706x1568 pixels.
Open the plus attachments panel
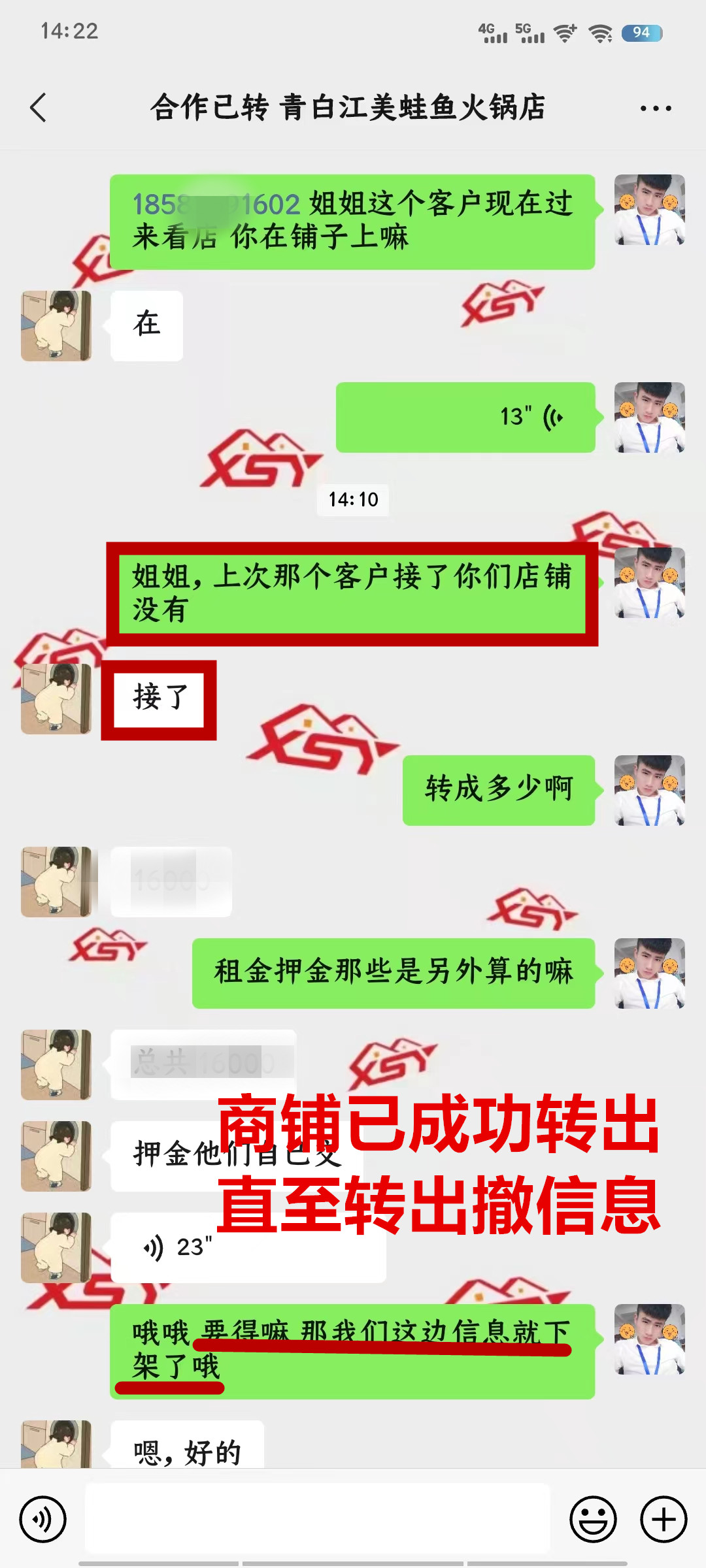coord(664,1520)
